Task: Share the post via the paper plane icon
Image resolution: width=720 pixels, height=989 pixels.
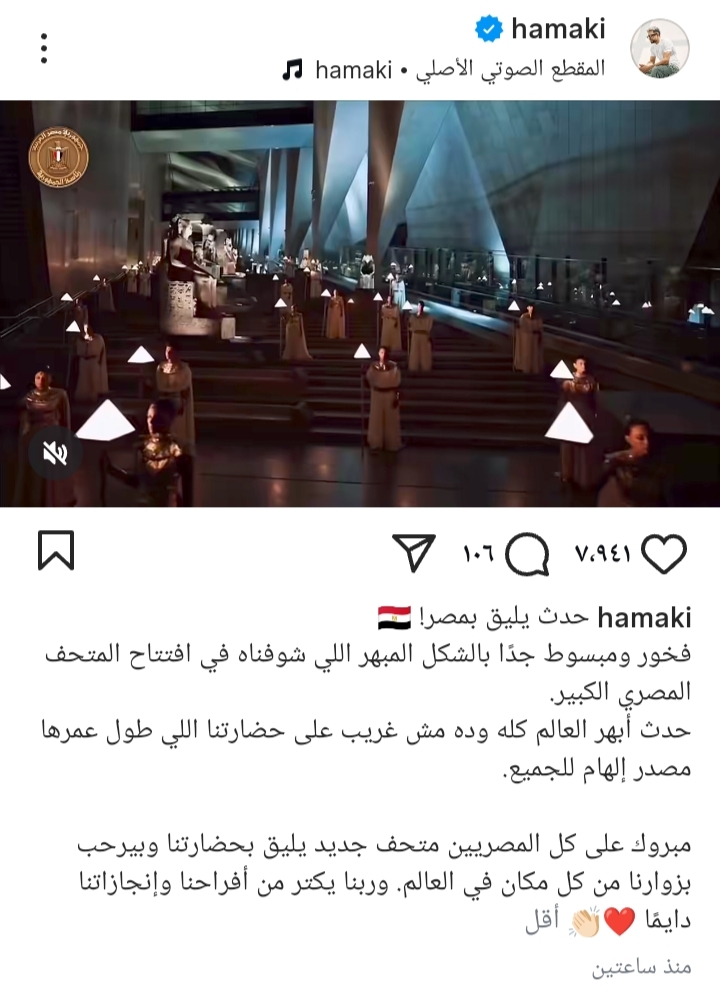Action: [x=413, y=551]
